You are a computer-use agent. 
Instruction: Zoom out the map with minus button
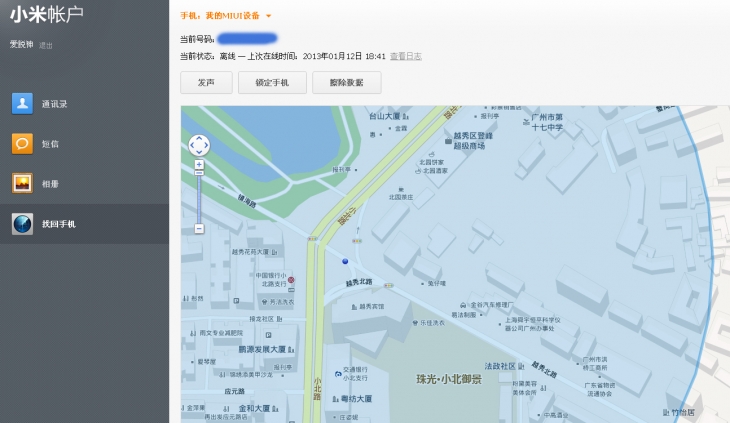click(x=199, y=229)
